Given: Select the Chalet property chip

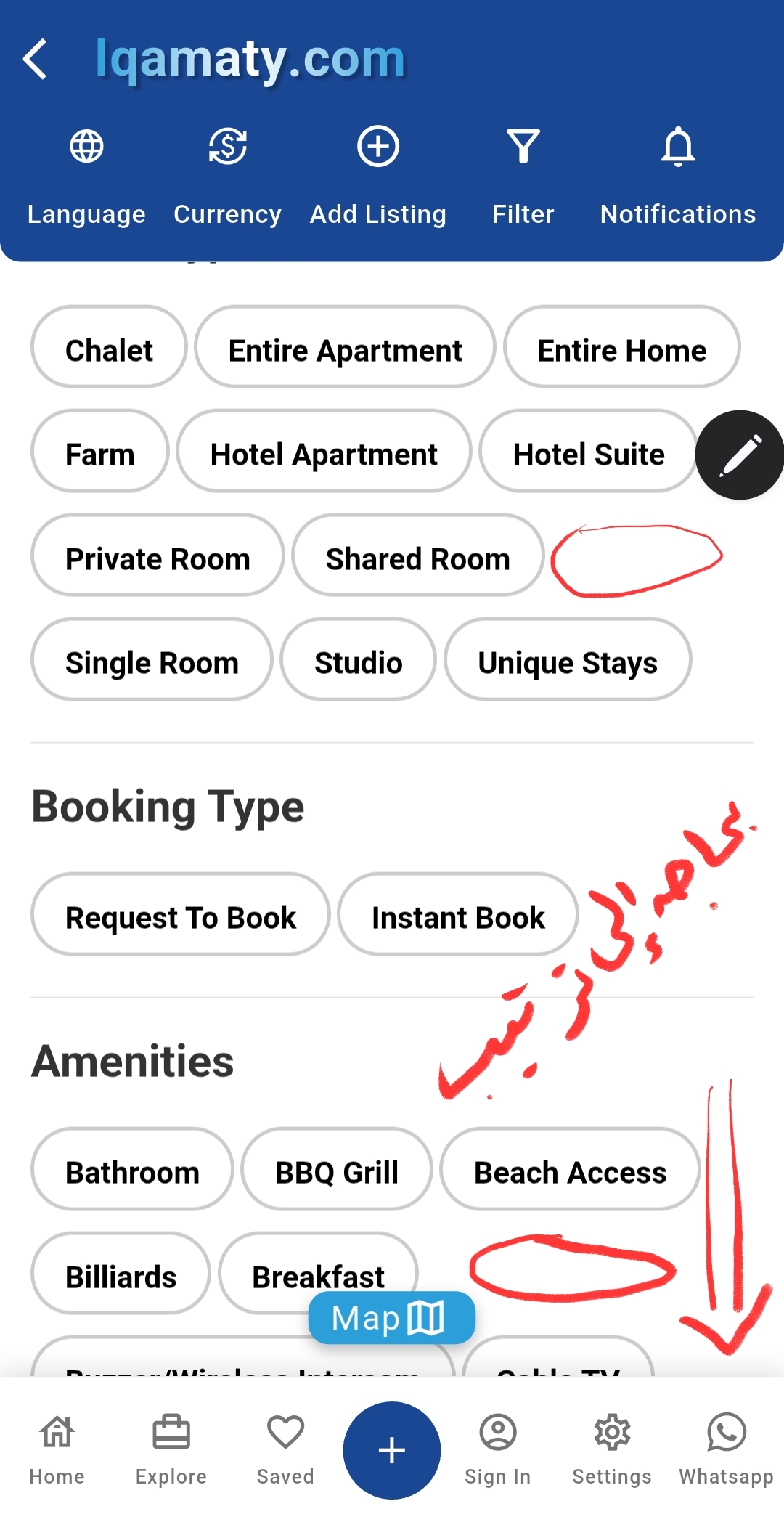Looking at the screenshot, I should pos(109,350).
